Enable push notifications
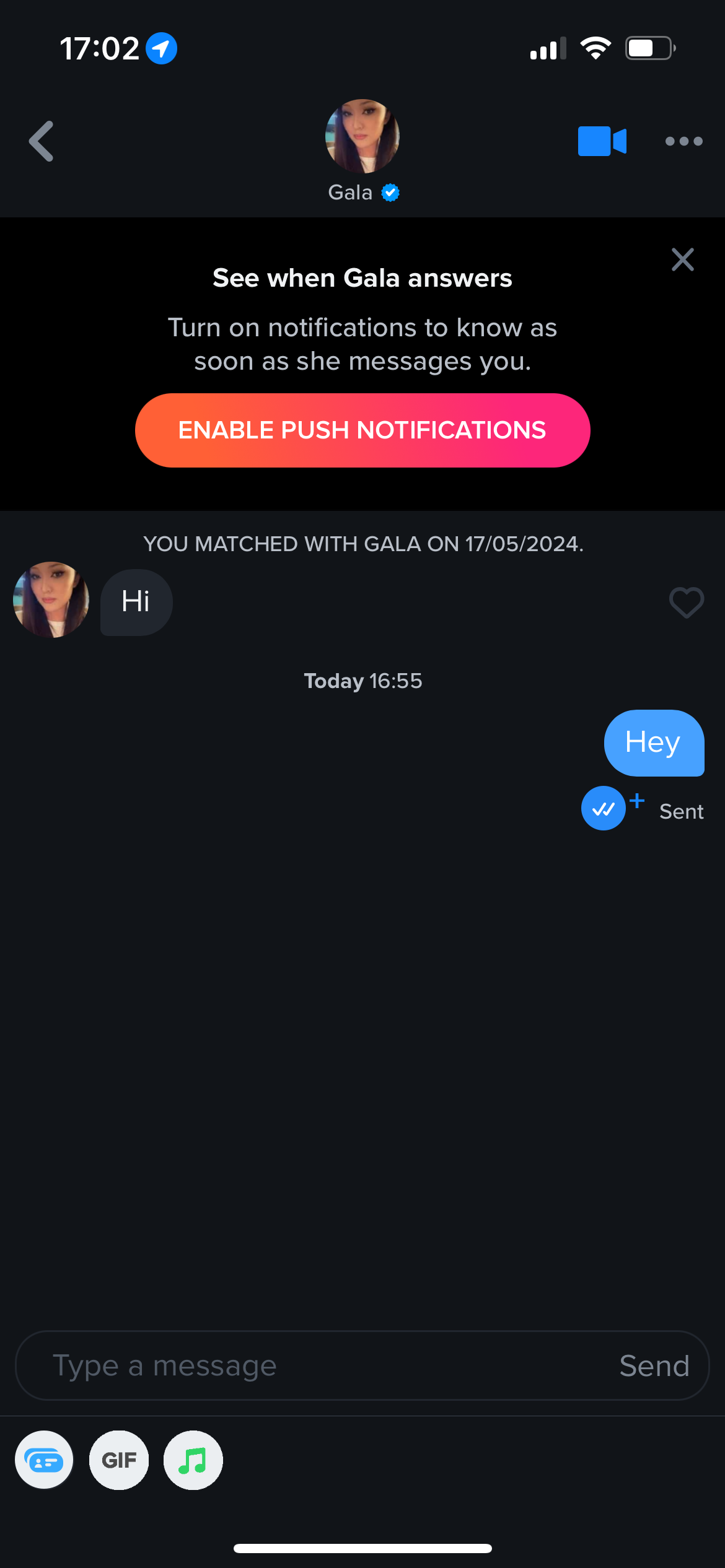 (x=362, y=430)
